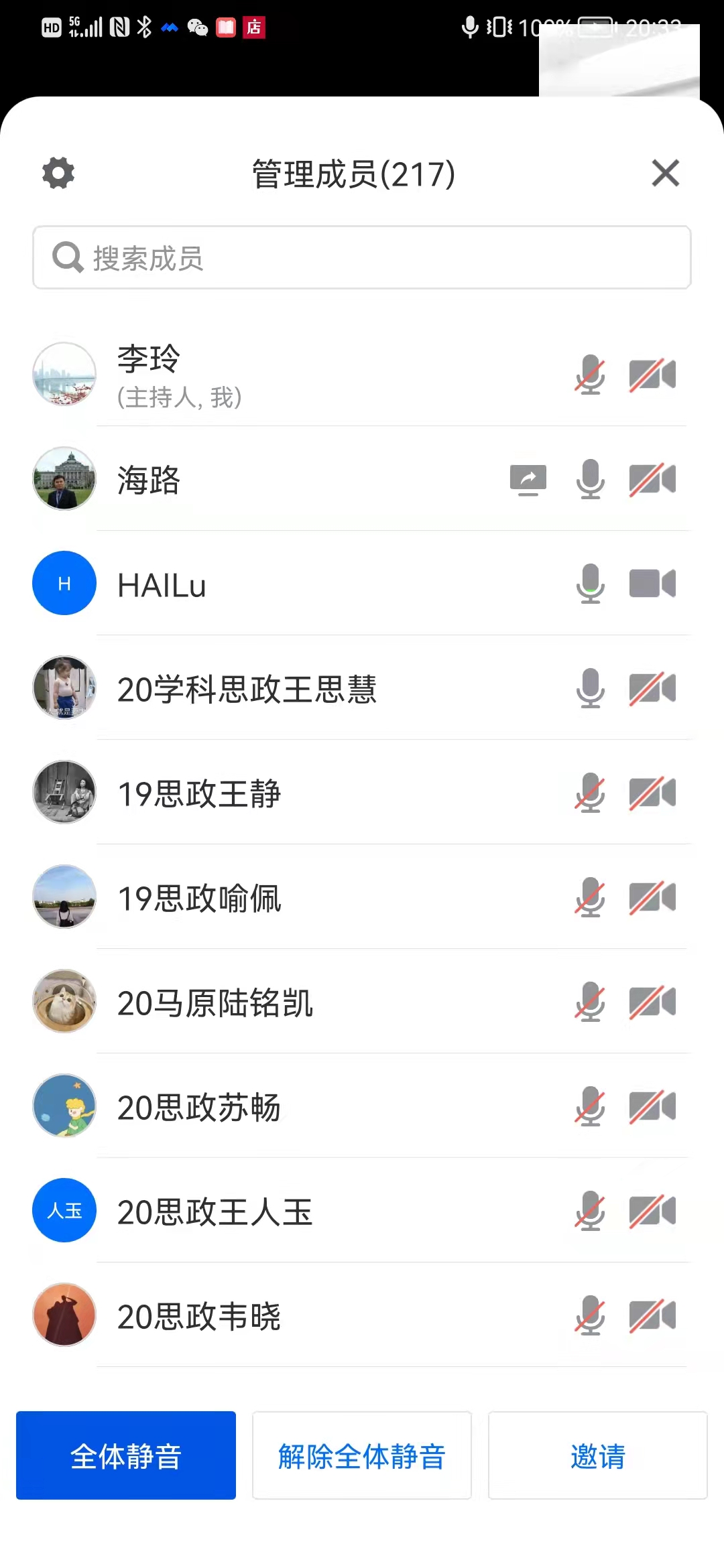Tap the screen share icon beside 海路
The width and height of the screenshot is (724, 1568).
528,480
